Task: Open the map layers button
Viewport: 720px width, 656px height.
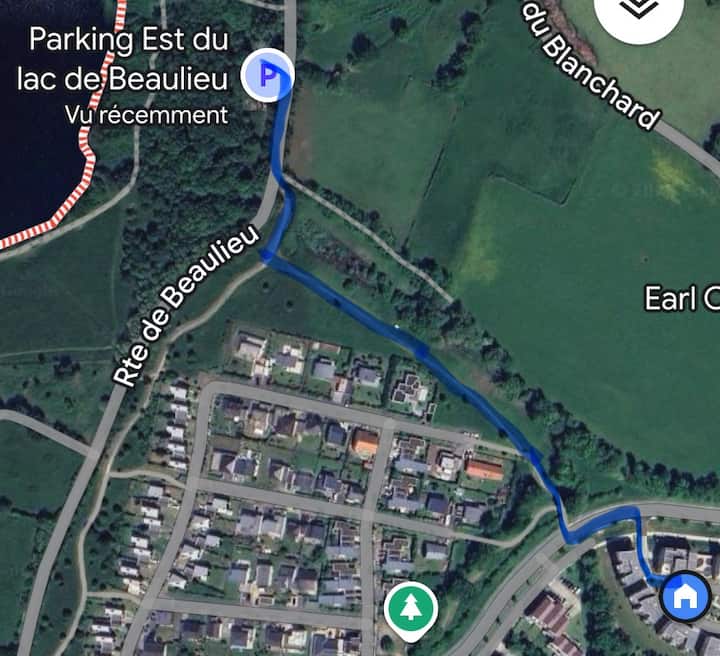Action: coord(640,12)
